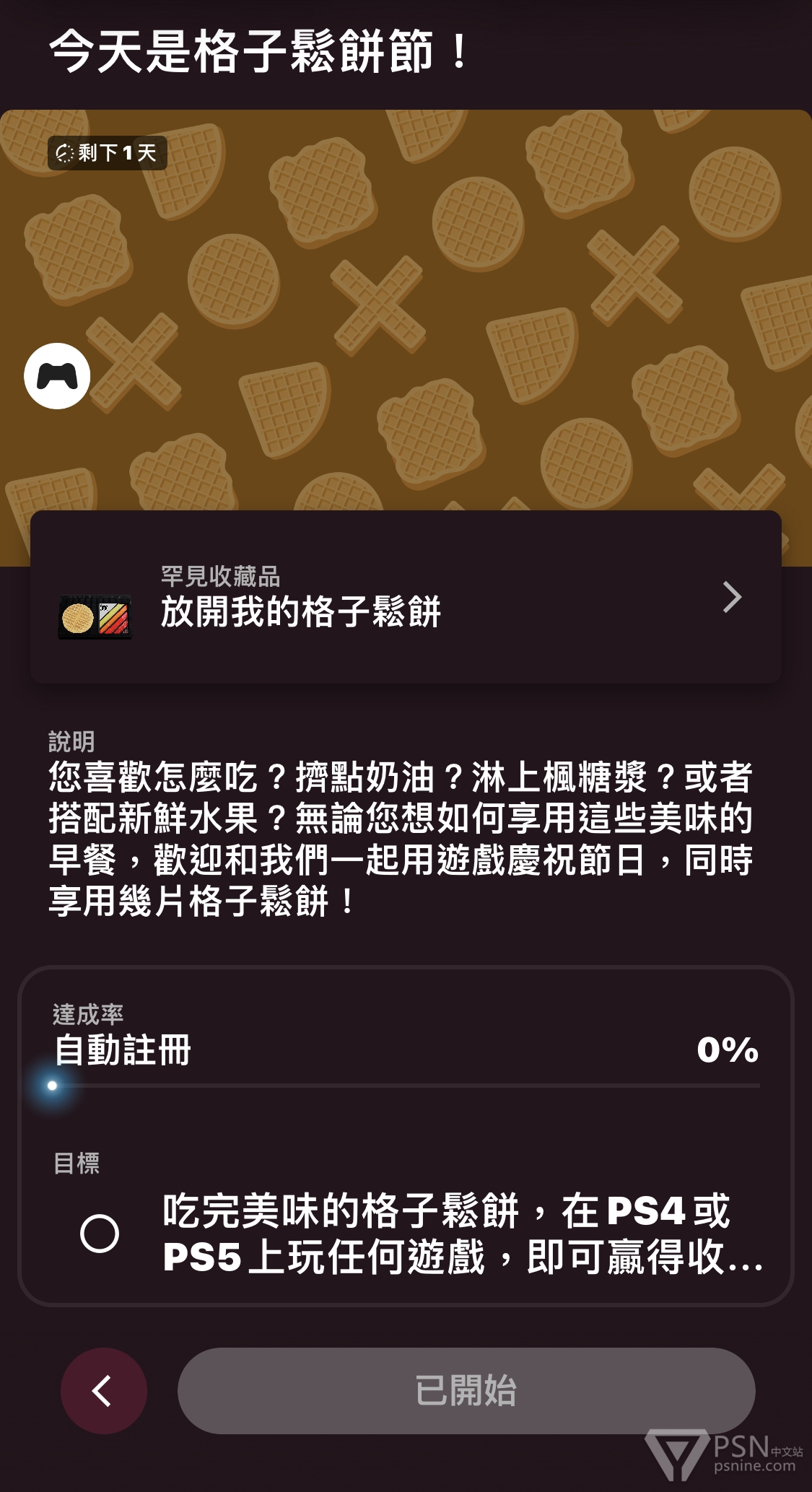Open the 放開我的格子鬆餅 collectible card
Viewport: 812px width, 1492px height.
[x=406, y=597]
